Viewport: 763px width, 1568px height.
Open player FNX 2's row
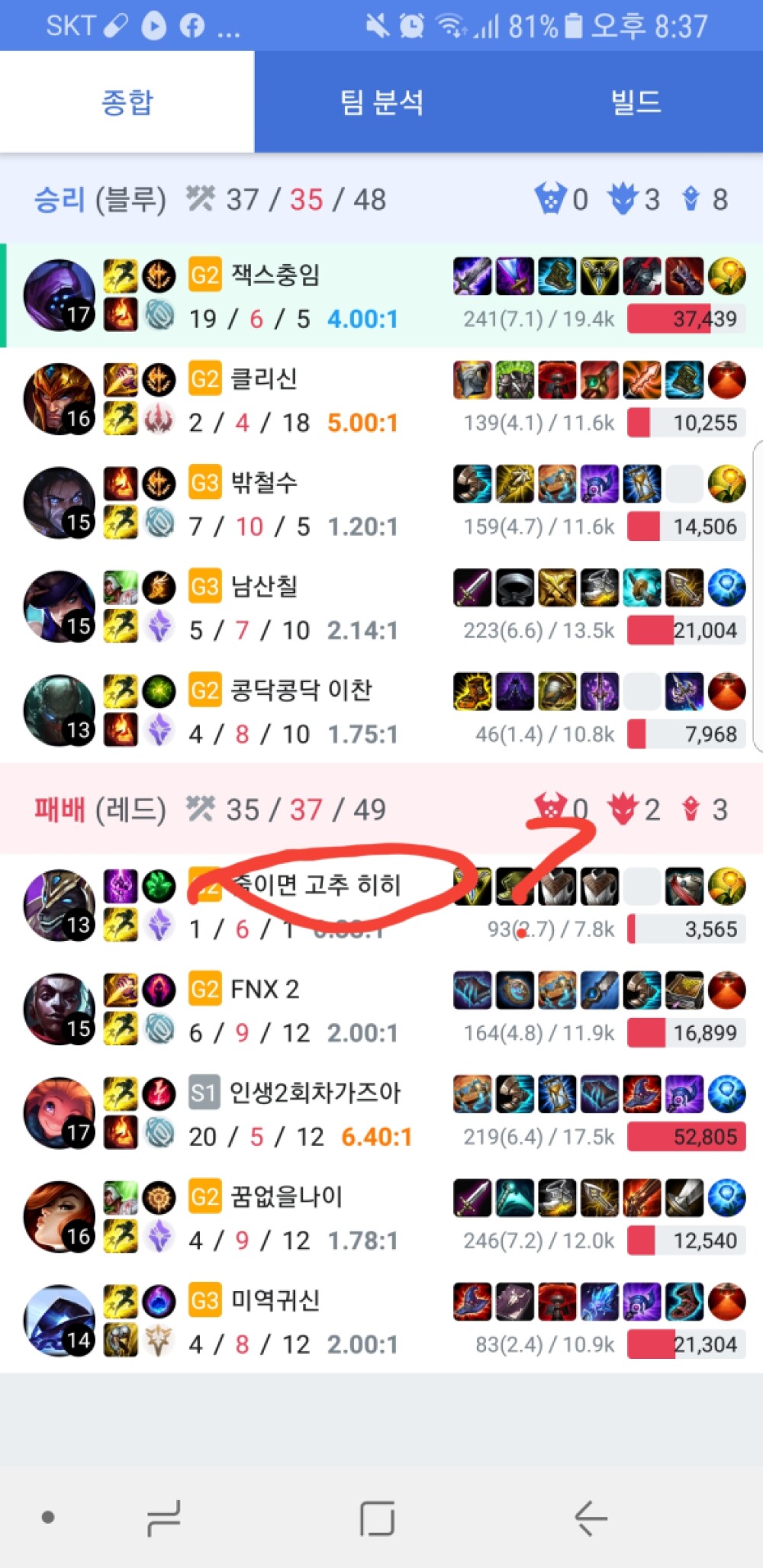[x=381, y=1009]
